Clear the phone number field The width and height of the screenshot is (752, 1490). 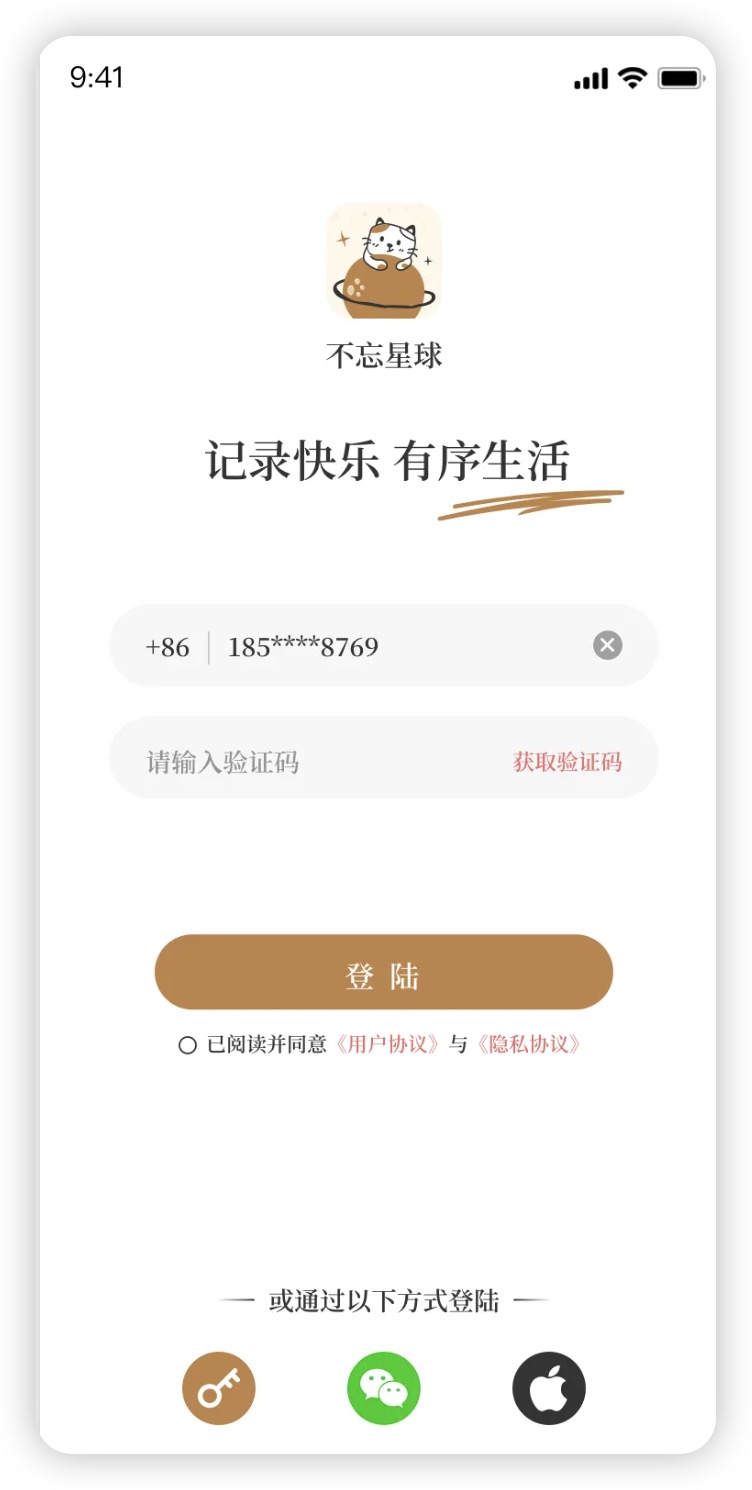[607, 646]
